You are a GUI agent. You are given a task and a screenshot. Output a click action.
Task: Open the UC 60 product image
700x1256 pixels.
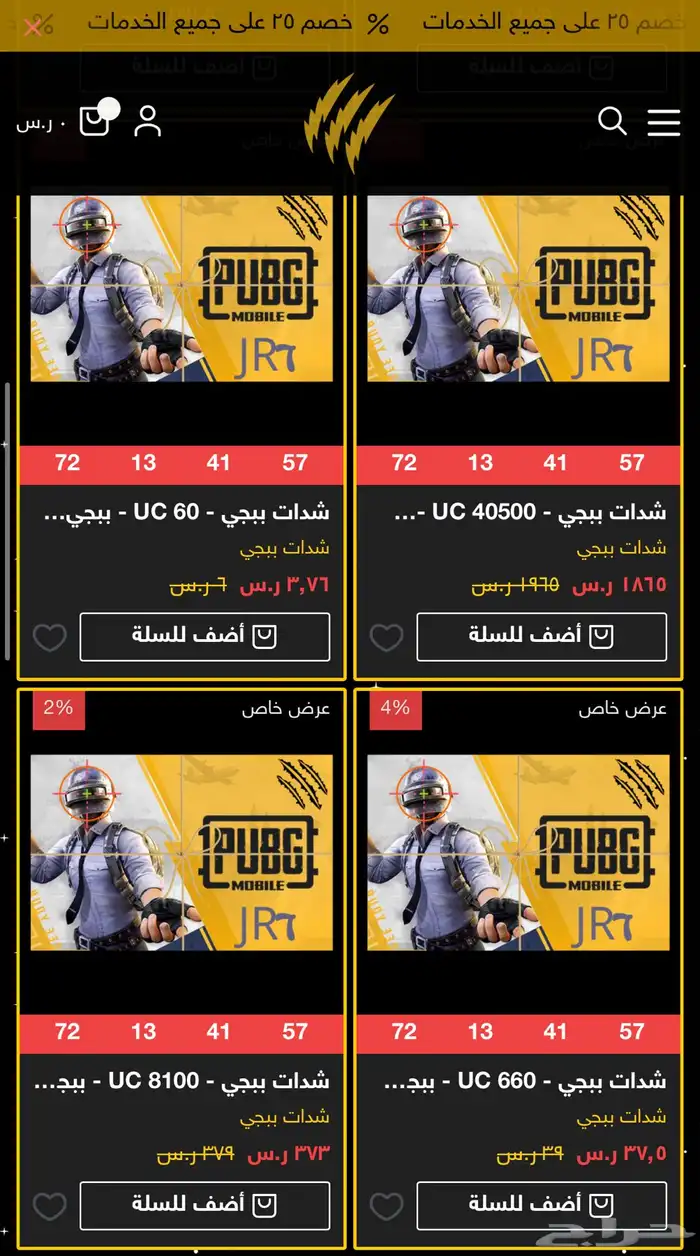tap(181, 288)
